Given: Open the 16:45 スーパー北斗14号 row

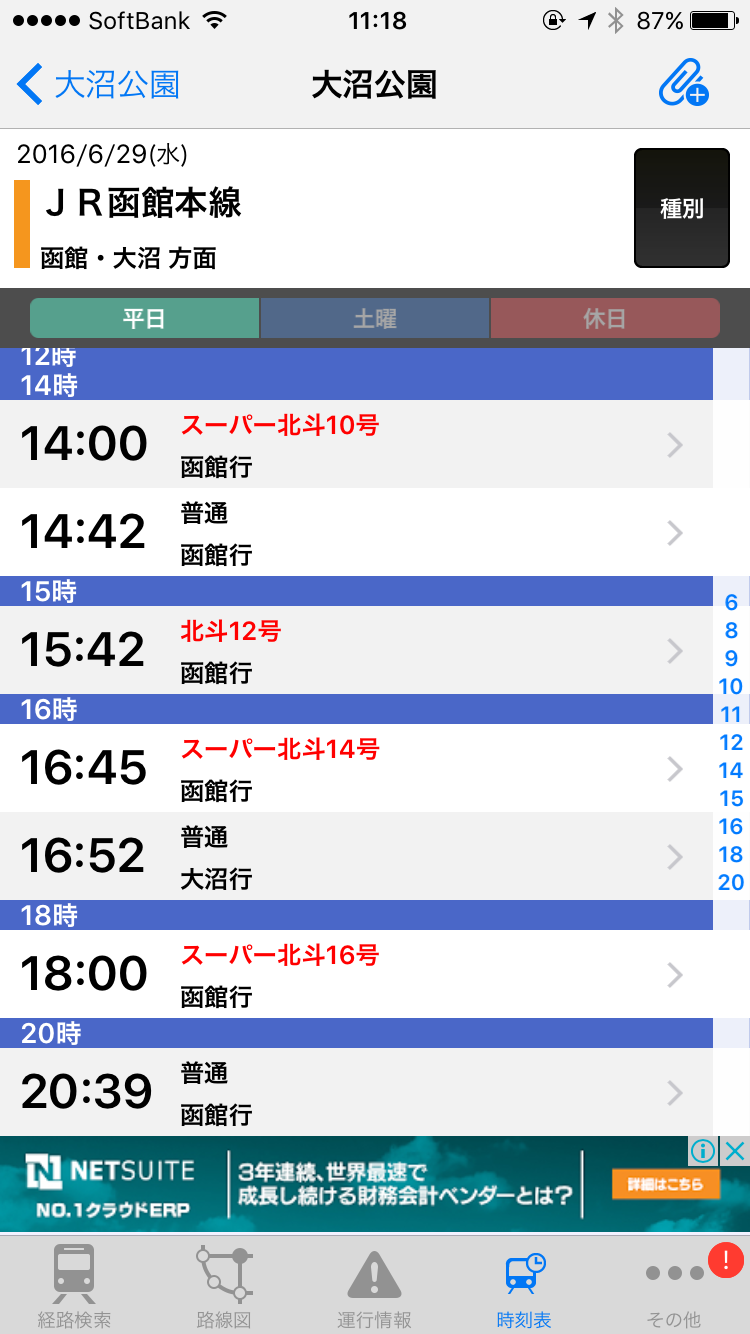Looking at the screenshot, I should tap(356, 768).
